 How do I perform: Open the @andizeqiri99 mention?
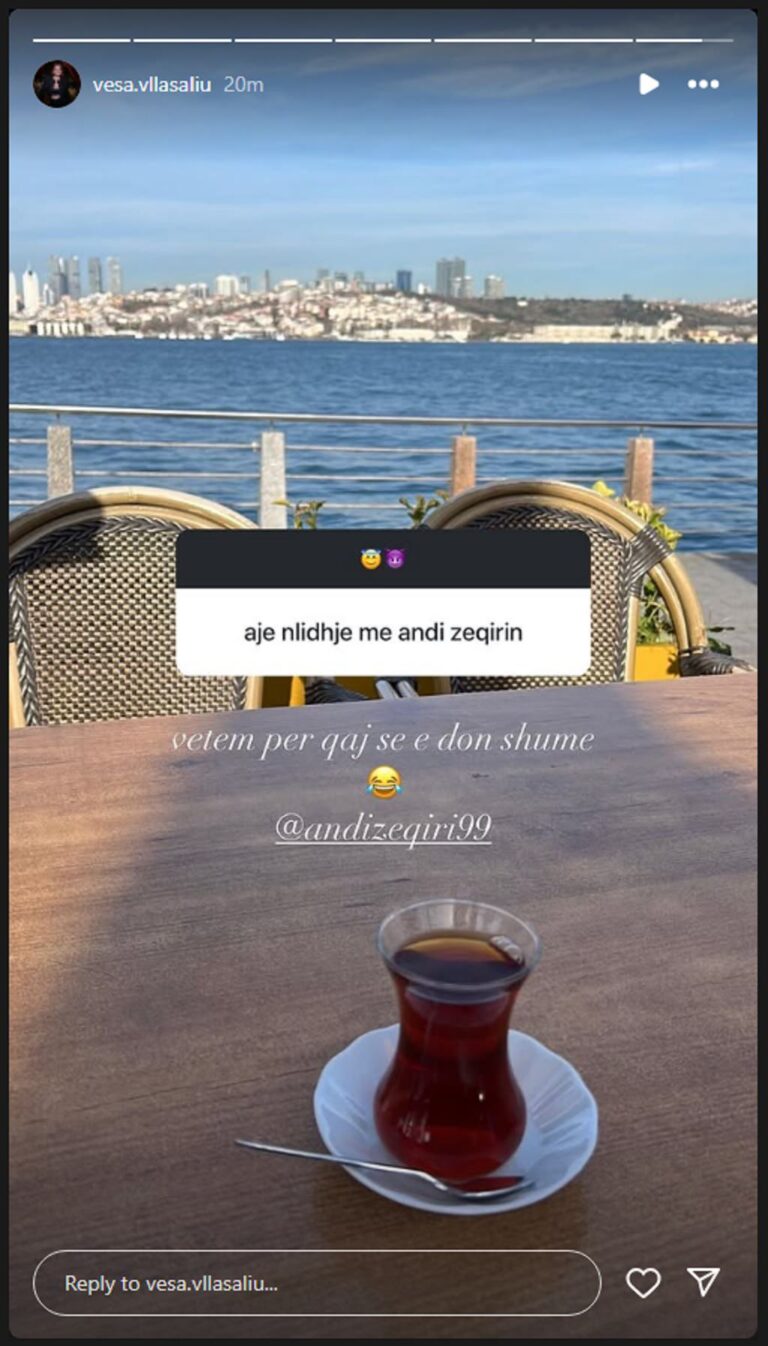pyautogui.click(x=383, y=829)
